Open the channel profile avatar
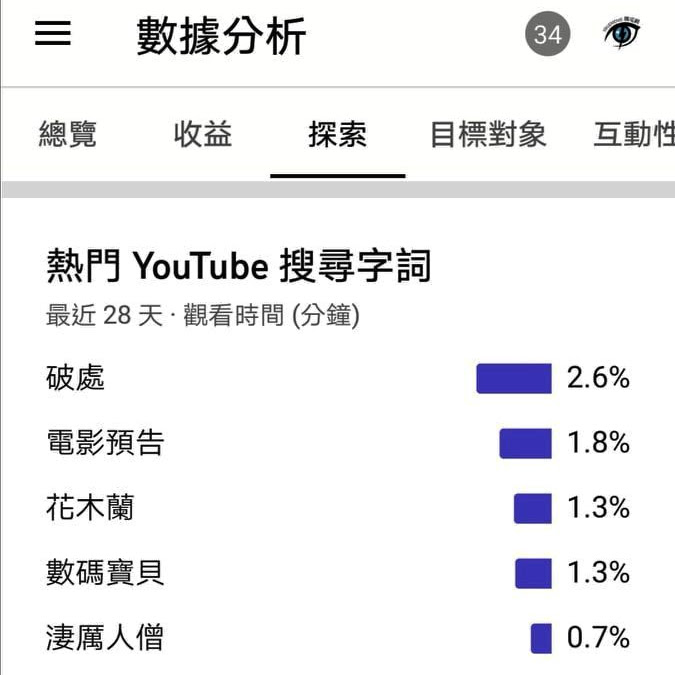This screenshot has height=675, width=675. [621, 34]
